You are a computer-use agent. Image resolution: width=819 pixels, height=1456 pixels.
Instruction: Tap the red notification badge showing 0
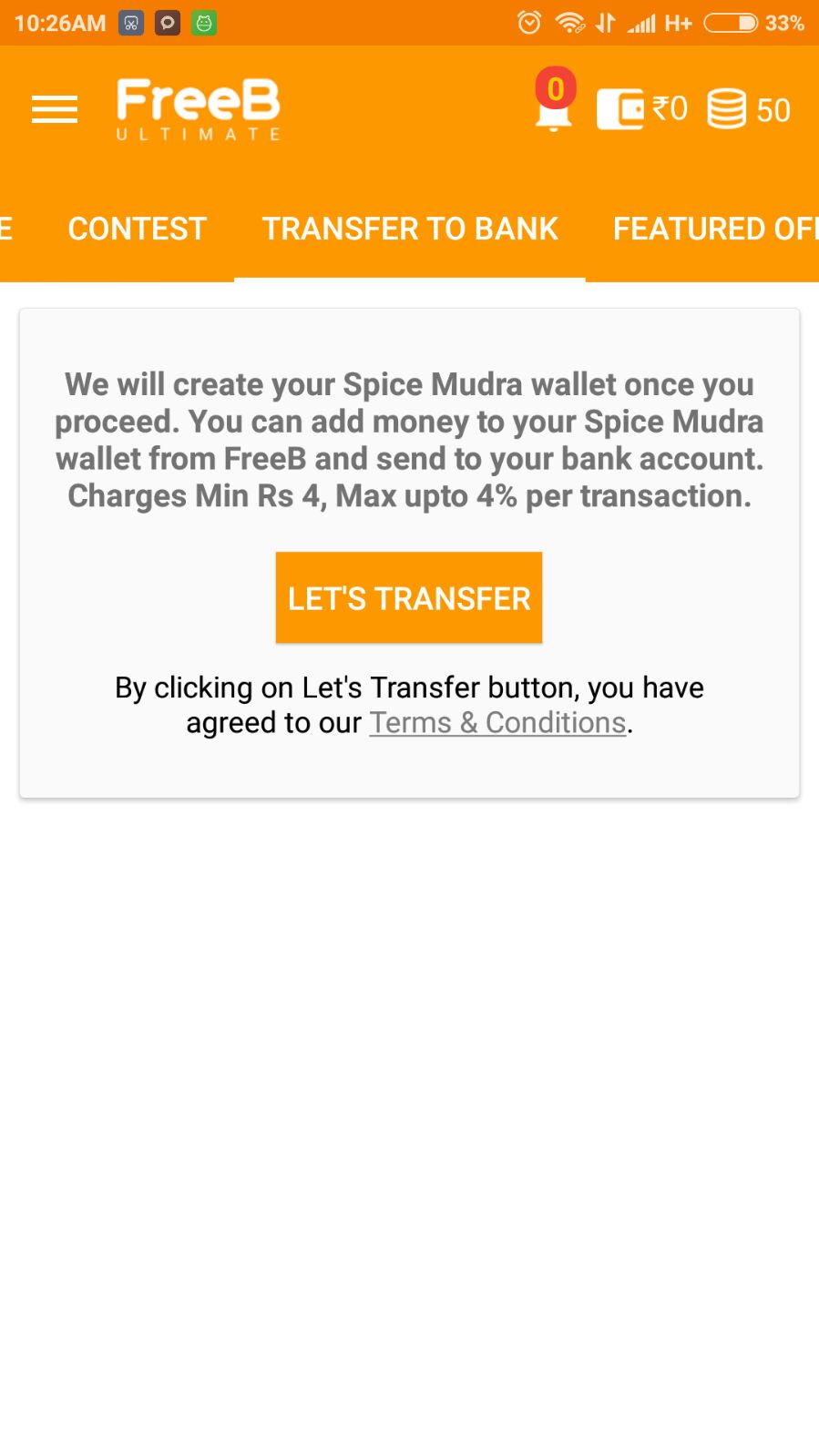point(555,88)
